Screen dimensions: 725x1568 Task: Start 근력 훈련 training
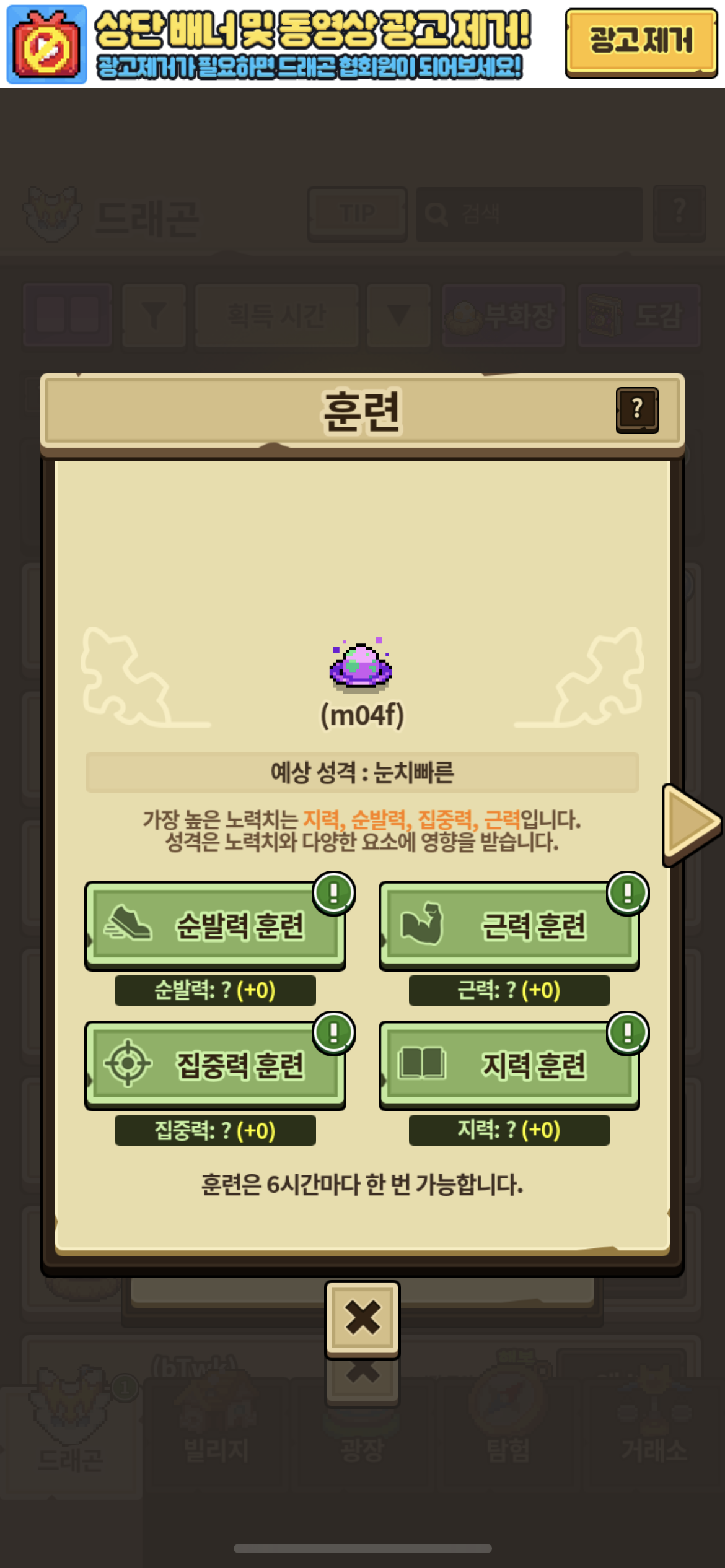coord(509,925)
